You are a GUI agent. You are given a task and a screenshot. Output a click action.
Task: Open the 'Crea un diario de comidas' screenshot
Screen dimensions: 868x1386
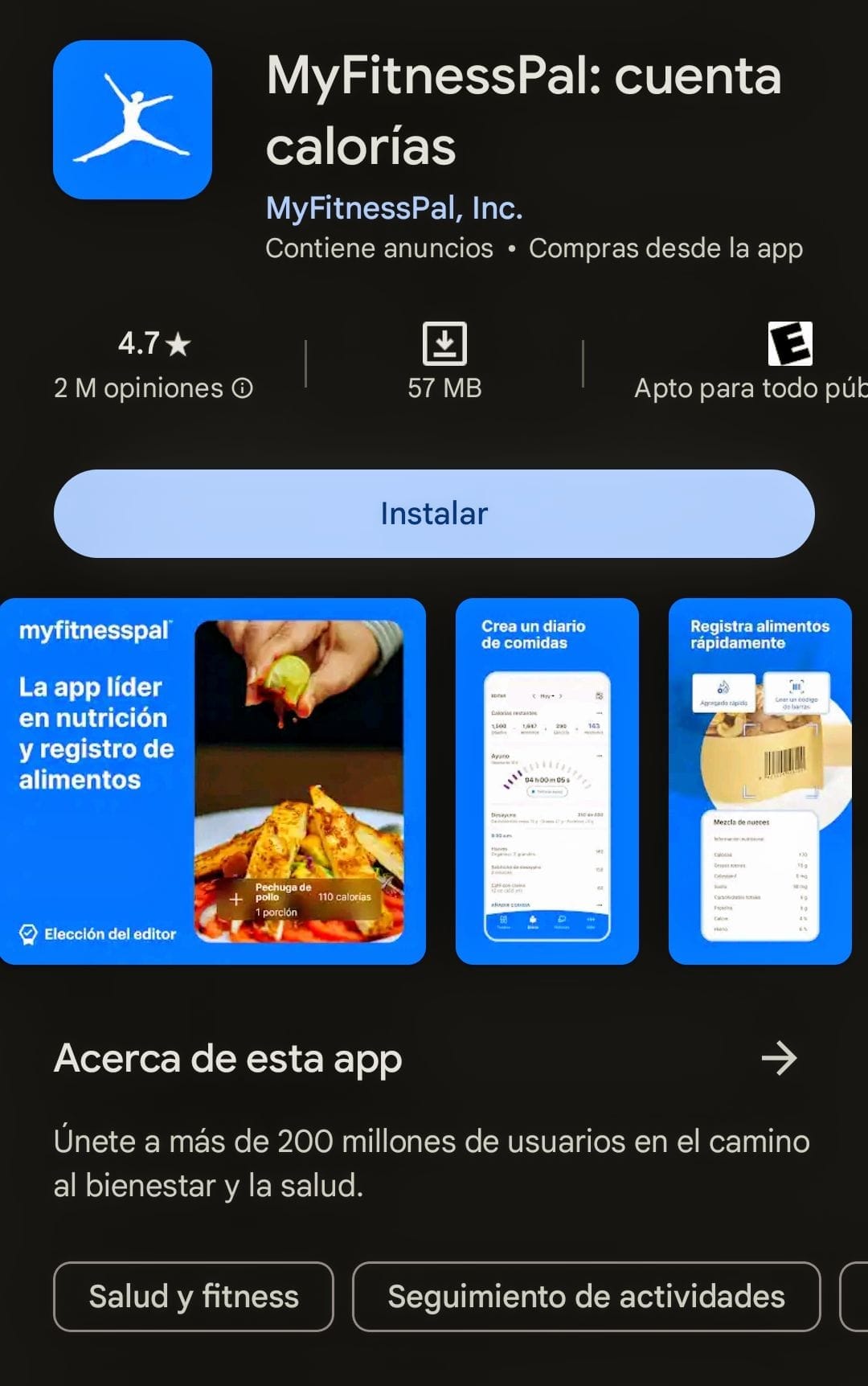547,781
